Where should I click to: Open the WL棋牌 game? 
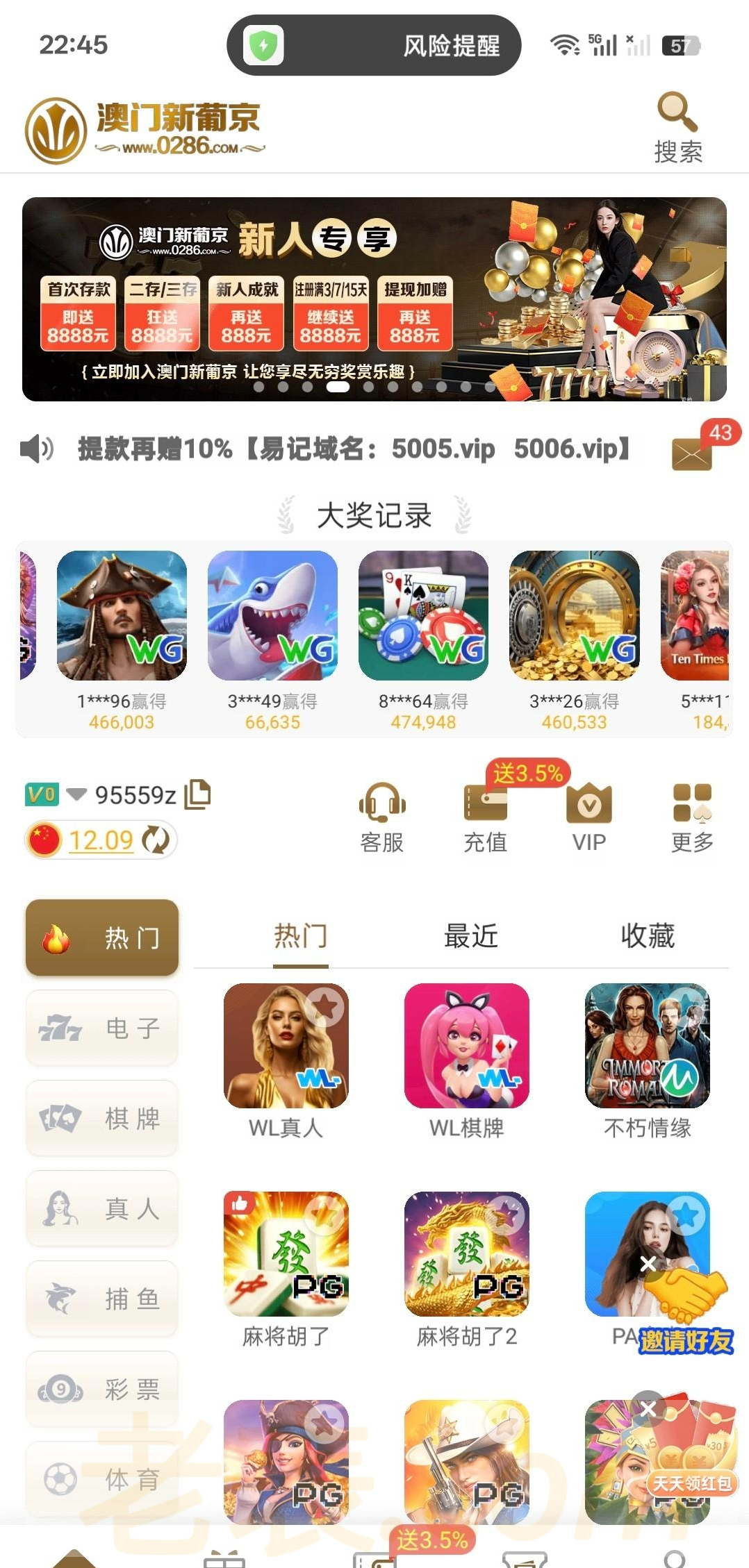point(466,1046)
